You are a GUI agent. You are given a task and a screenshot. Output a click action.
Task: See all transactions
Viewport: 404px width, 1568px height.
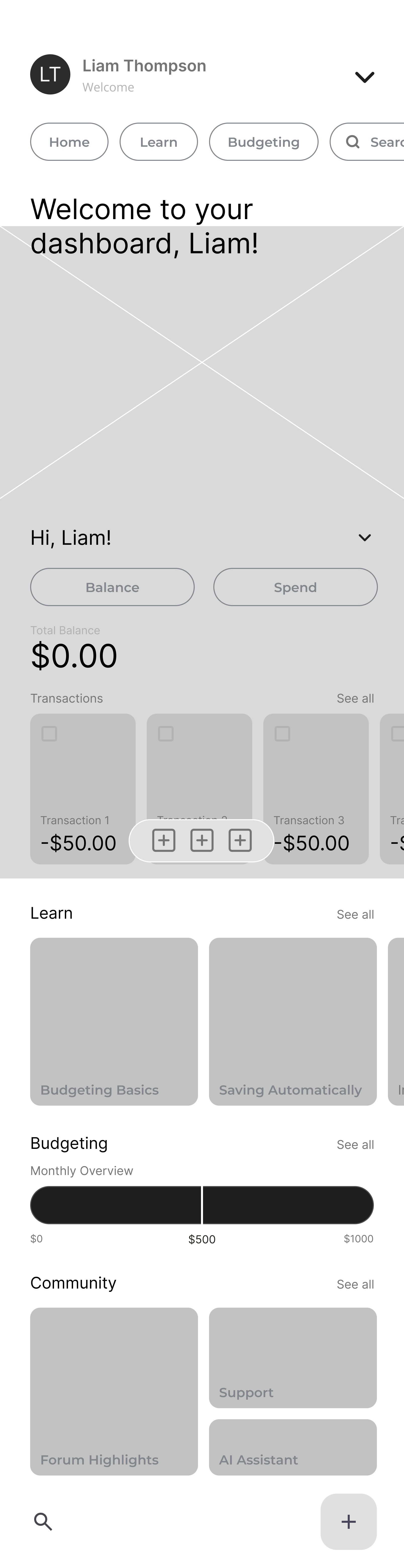pyautogui.click(x=355, y=698)
